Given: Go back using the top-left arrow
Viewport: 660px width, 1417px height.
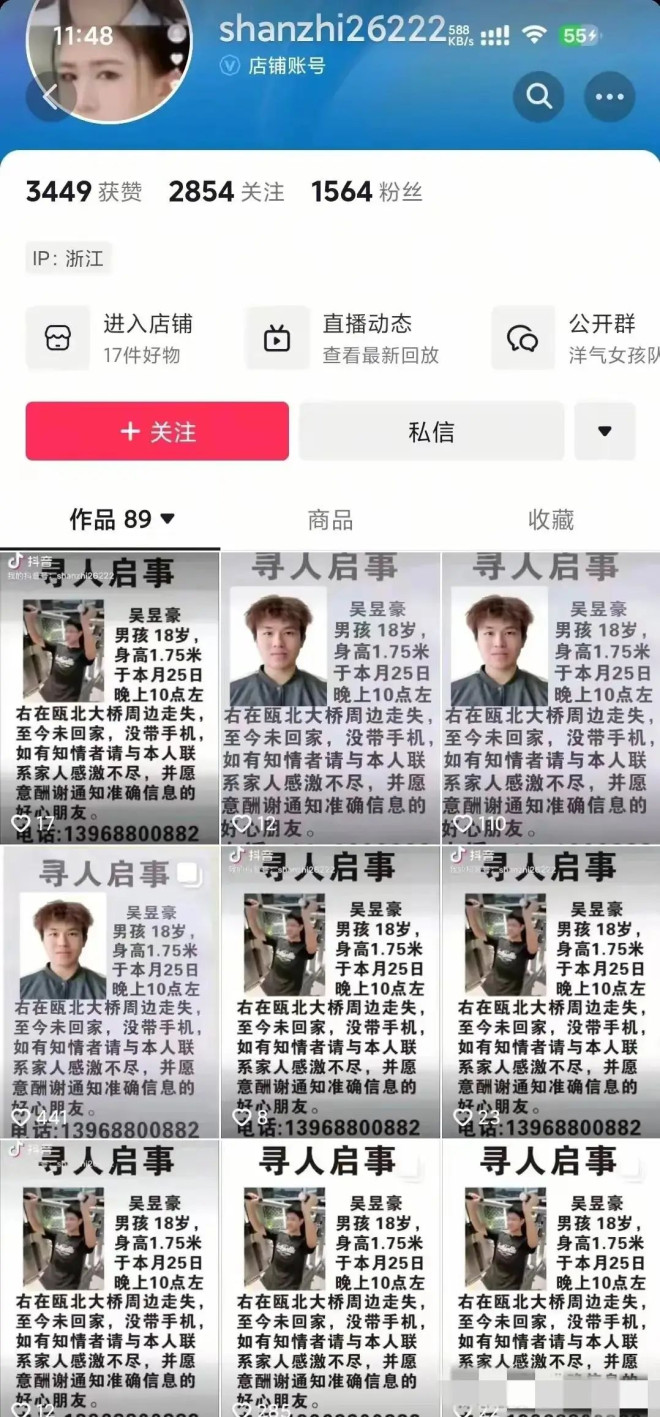Looking at the screenshot, I should [x=48, y=97].
